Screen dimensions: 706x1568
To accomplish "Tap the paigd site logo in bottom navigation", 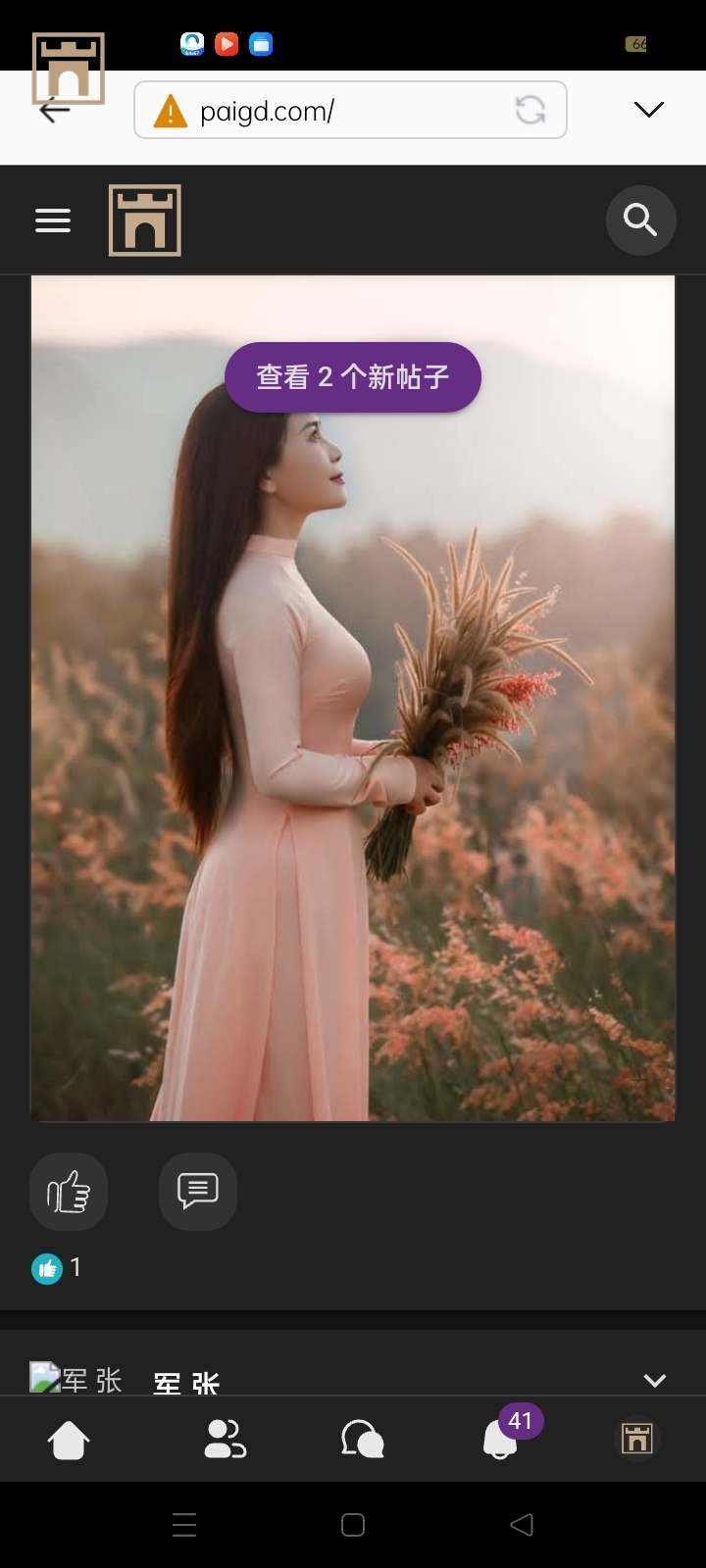I will click(x=637, y=1439).
